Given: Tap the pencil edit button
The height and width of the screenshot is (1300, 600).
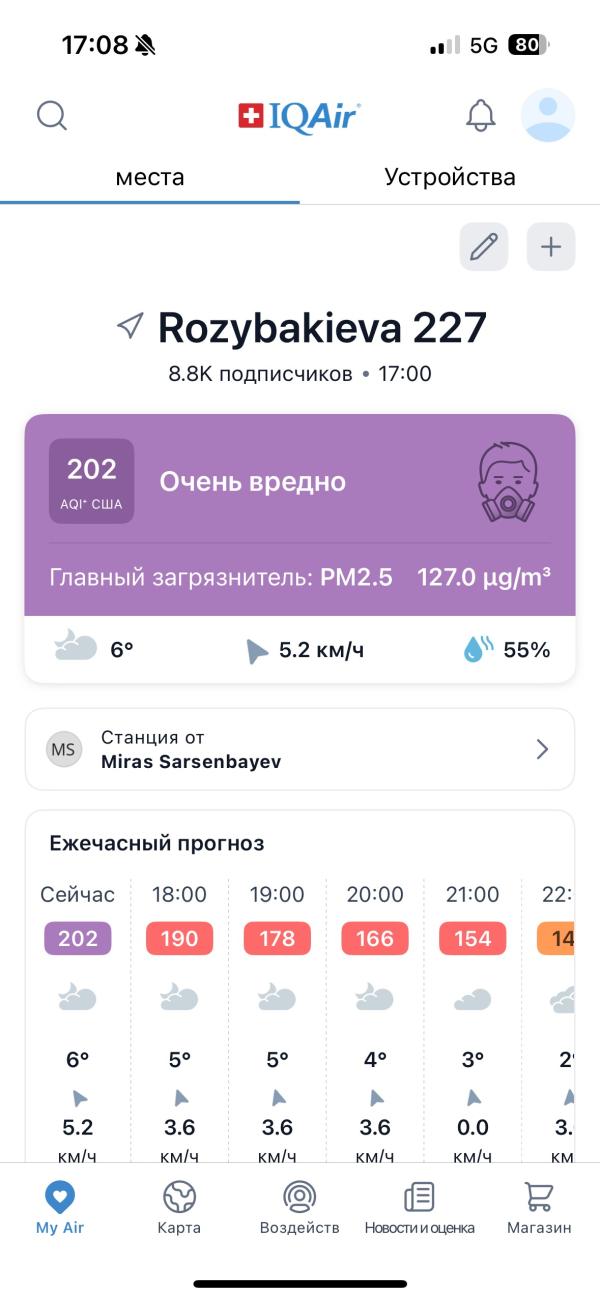Looking at the screenshot, I should tap(484, 246).
